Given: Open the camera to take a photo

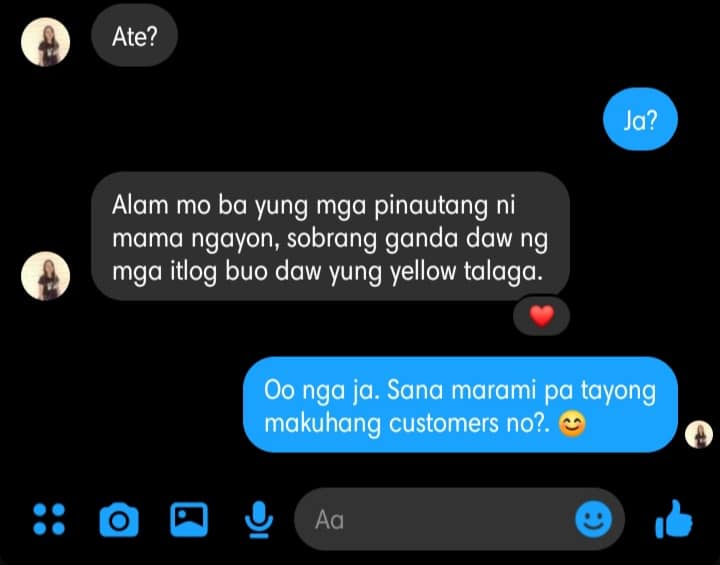Looking at the screenshot, I should (119, 520).
